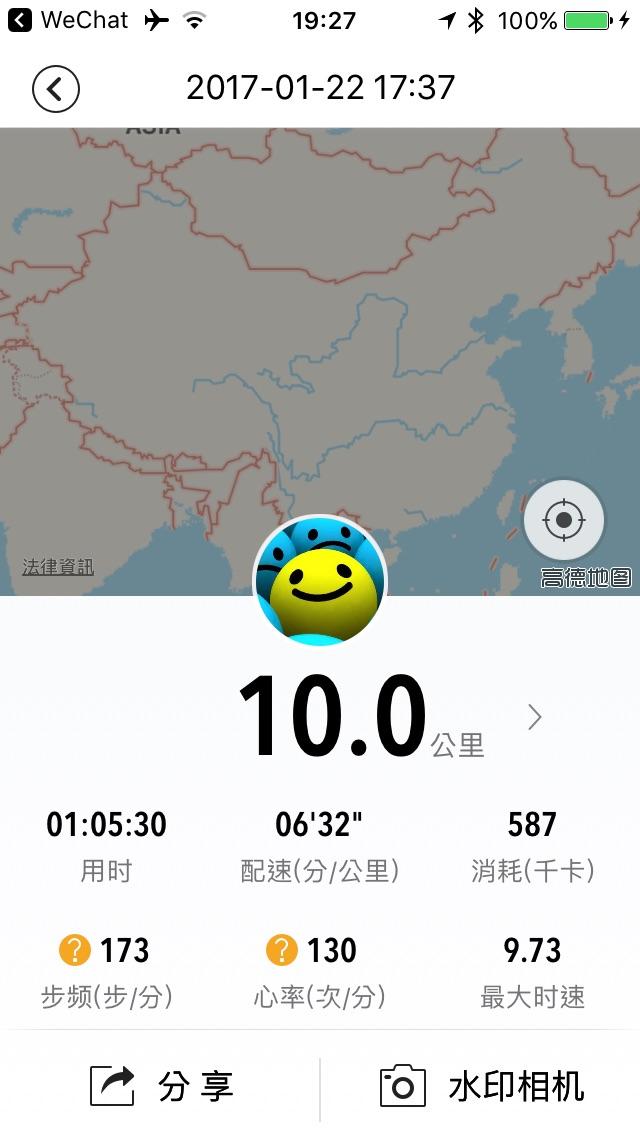Open the 水印相机 watermark camera

point(482,1086)
